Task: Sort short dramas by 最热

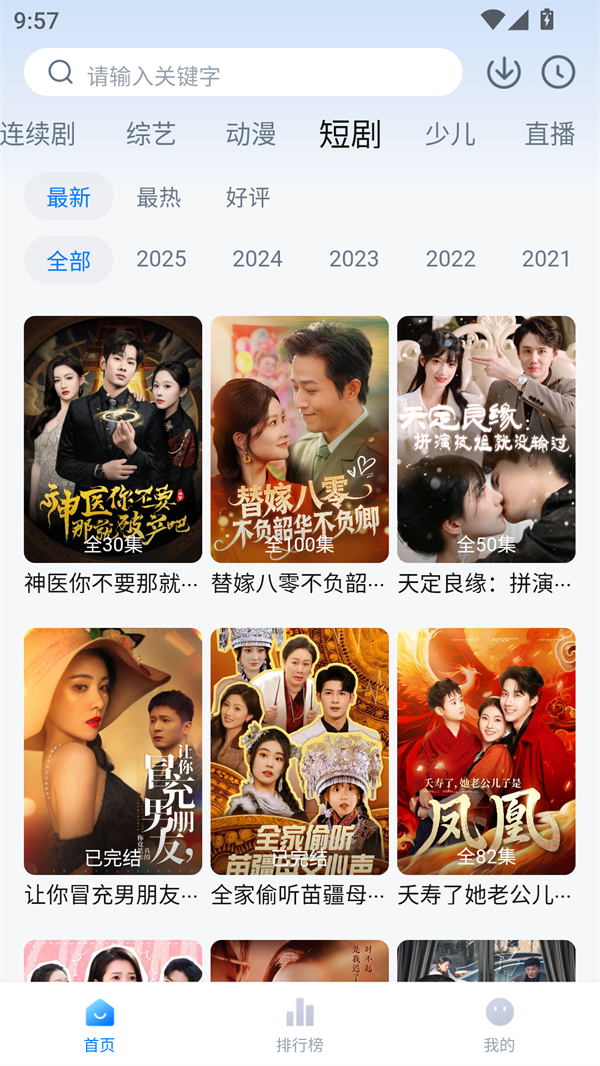Action: [159, 197]
